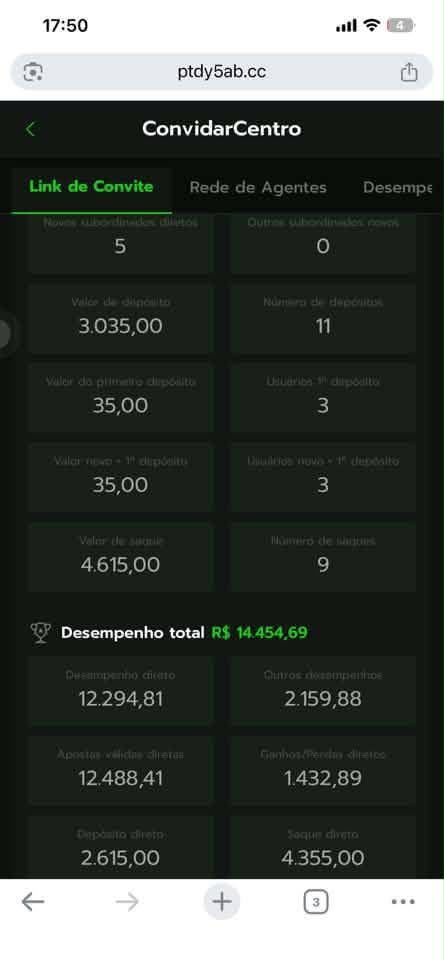444x960 pixels.
Task: Select the Link de Convite tab
Action: tap(91, 187)
